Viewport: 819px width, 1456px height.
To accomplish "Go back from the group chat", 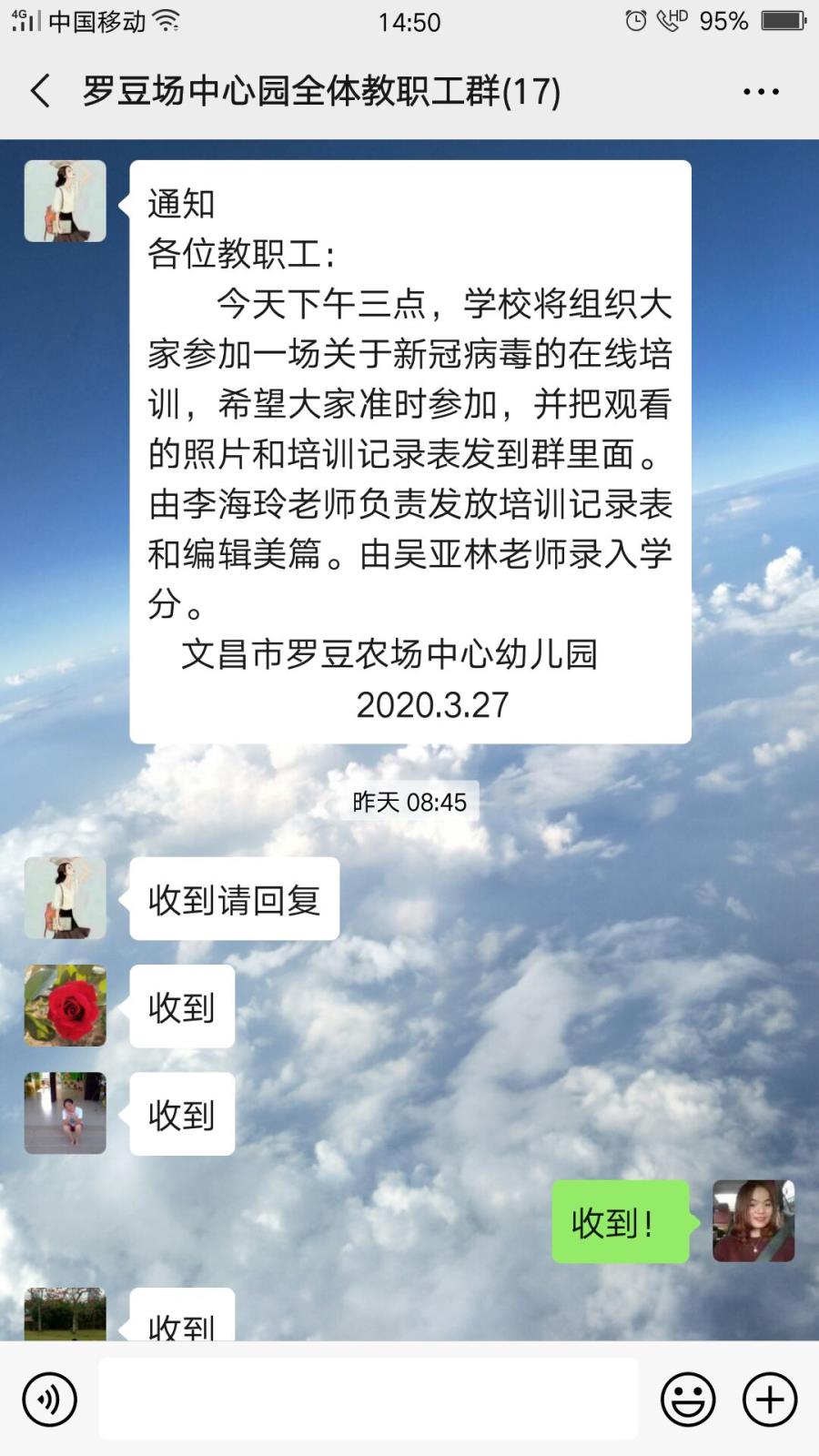I will point(41,91).
